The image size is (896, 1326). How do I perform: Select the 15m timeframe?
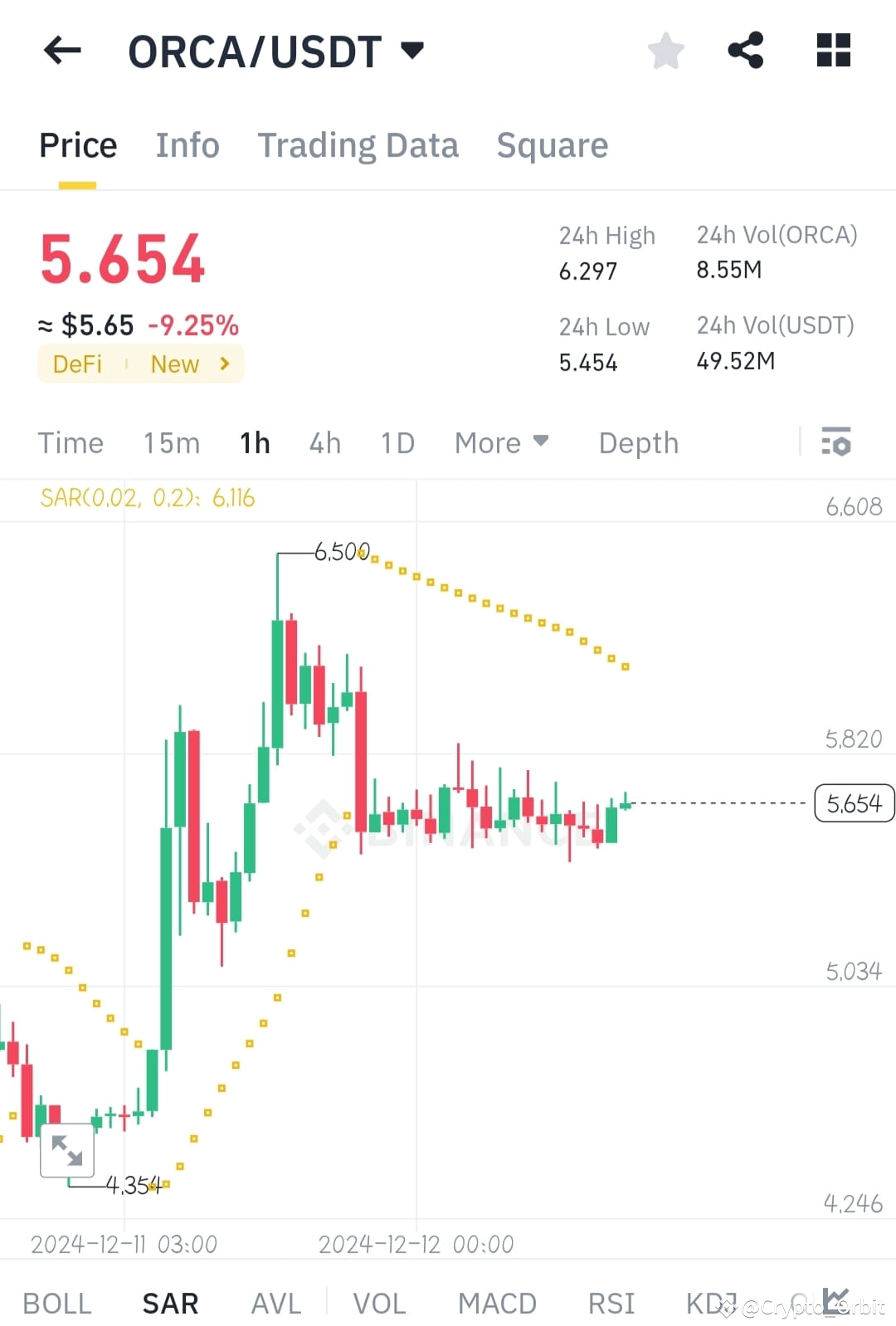point(171,442)
